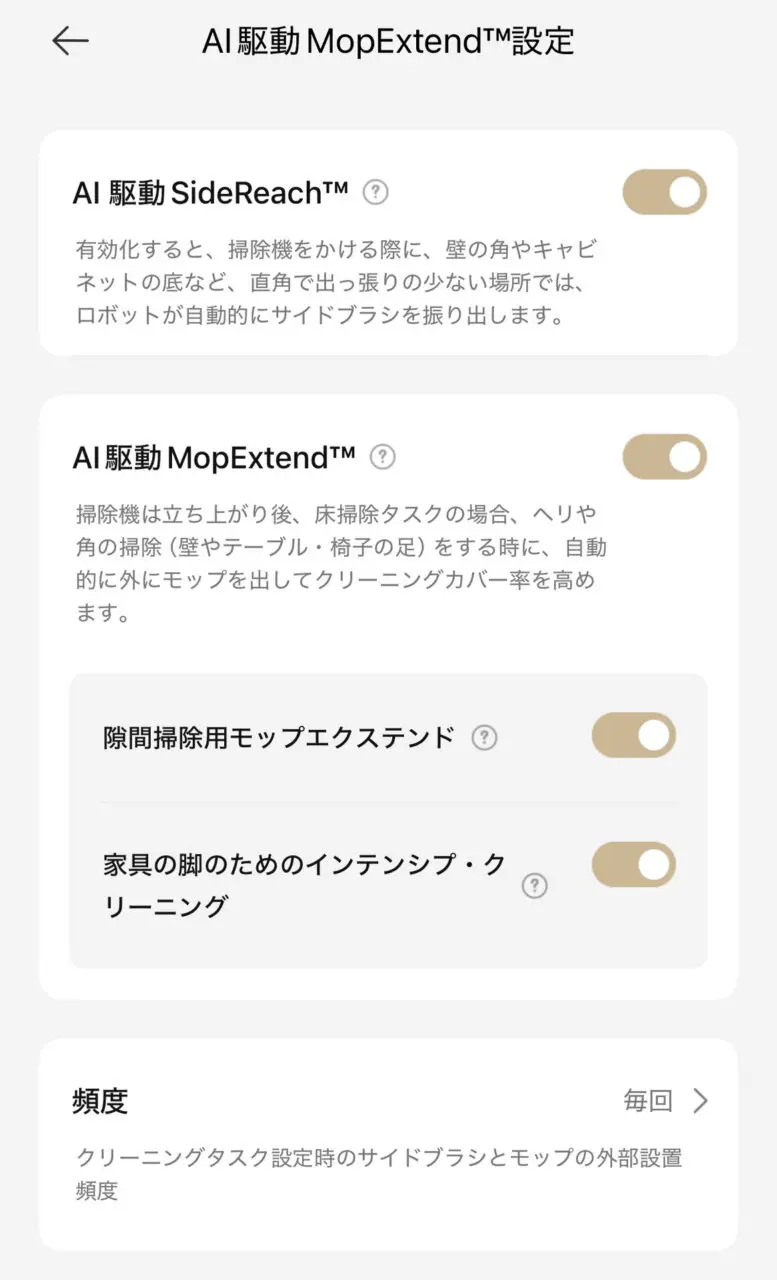Screen dimensions: 777x1280
Task: Tap help icon beside 家具の脚のためのインテンシブ・クリーニング
Action: pos(535,886)
